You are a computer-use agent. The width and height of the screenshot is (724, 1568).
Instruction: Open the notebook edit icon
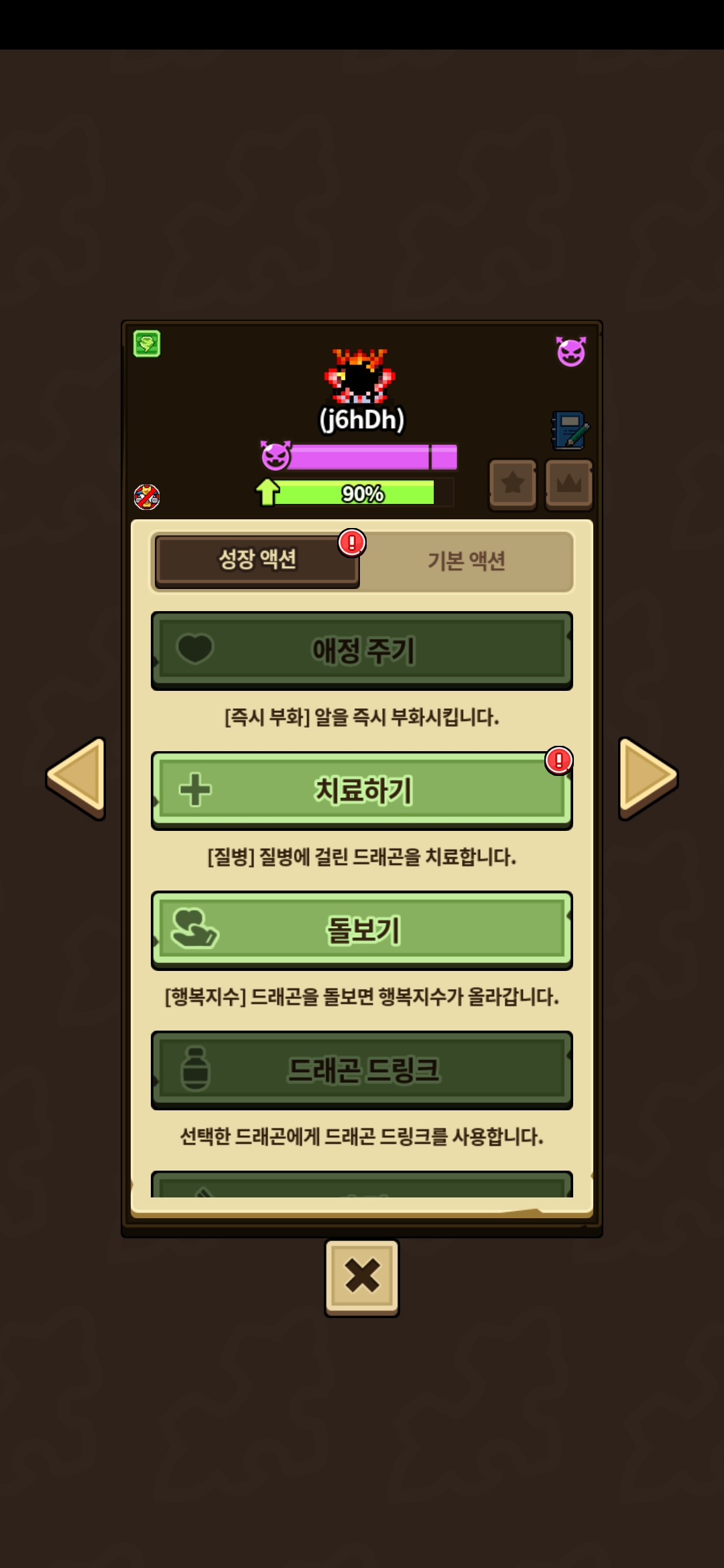(x=570, y=430)
